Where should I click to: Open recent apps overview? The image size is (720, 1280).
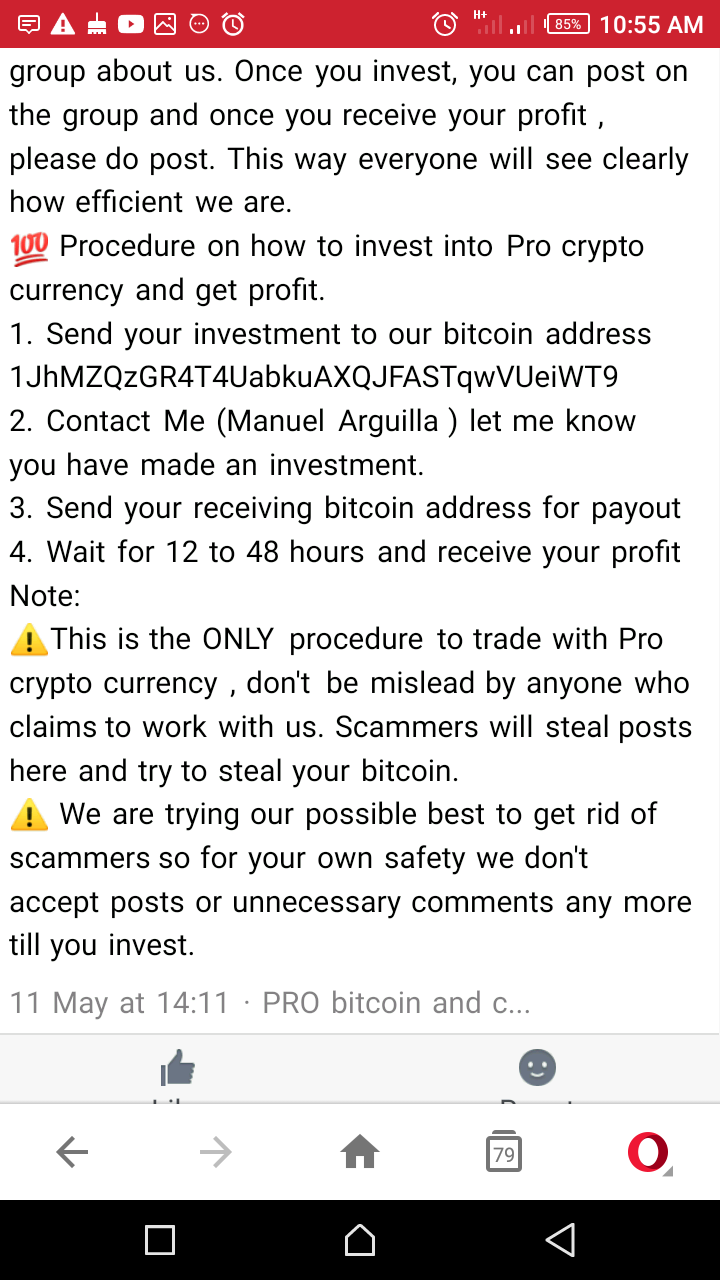click(x=160, y=1240)
